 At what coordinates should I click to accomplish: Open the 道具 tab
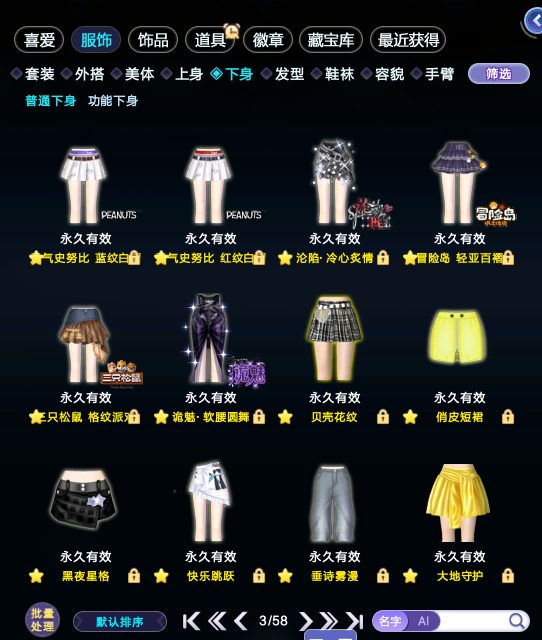click(210, 40)
